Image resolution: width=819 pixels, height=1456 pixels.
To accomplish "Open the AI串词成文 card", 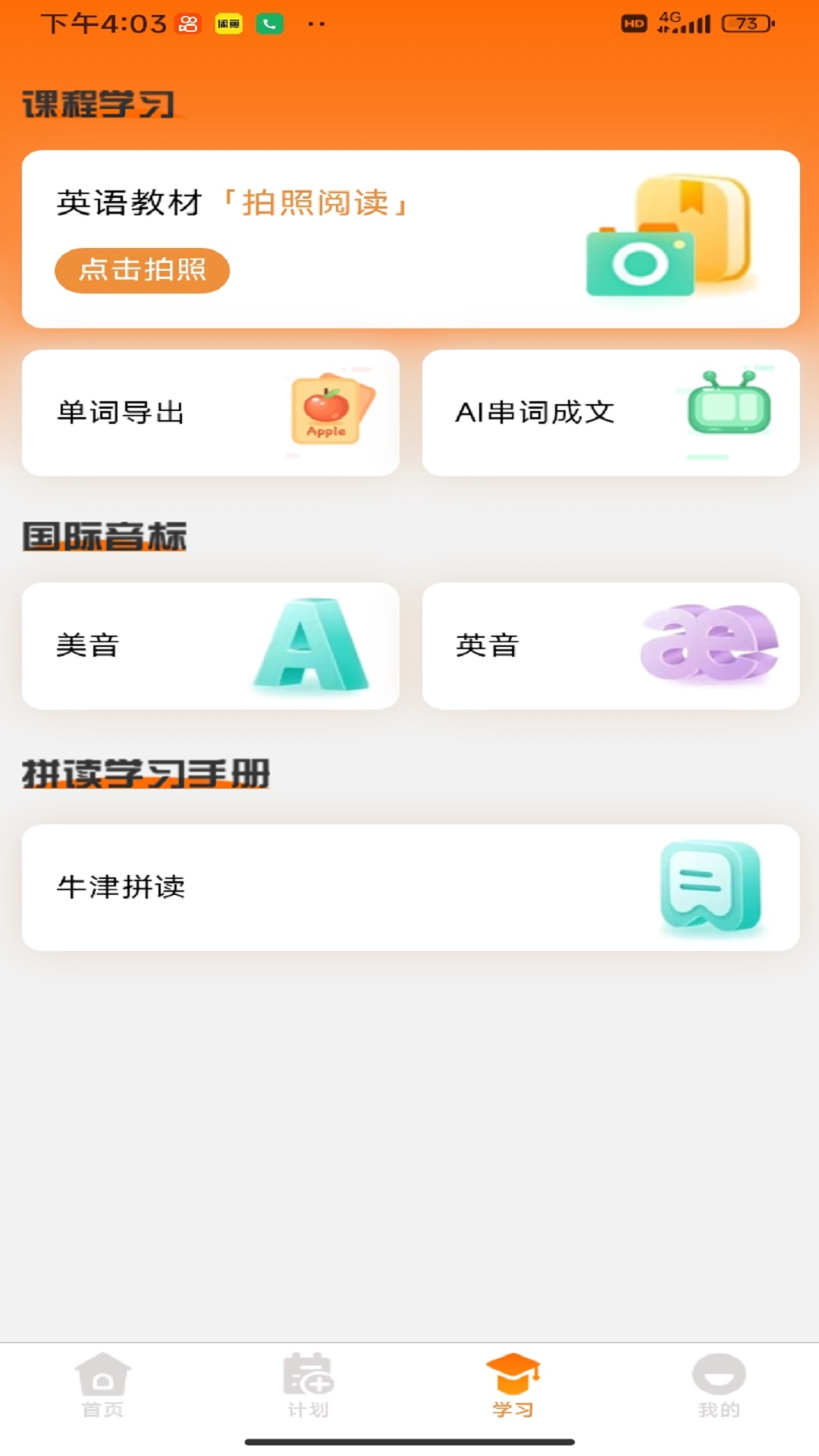I will tap(610, 412).
